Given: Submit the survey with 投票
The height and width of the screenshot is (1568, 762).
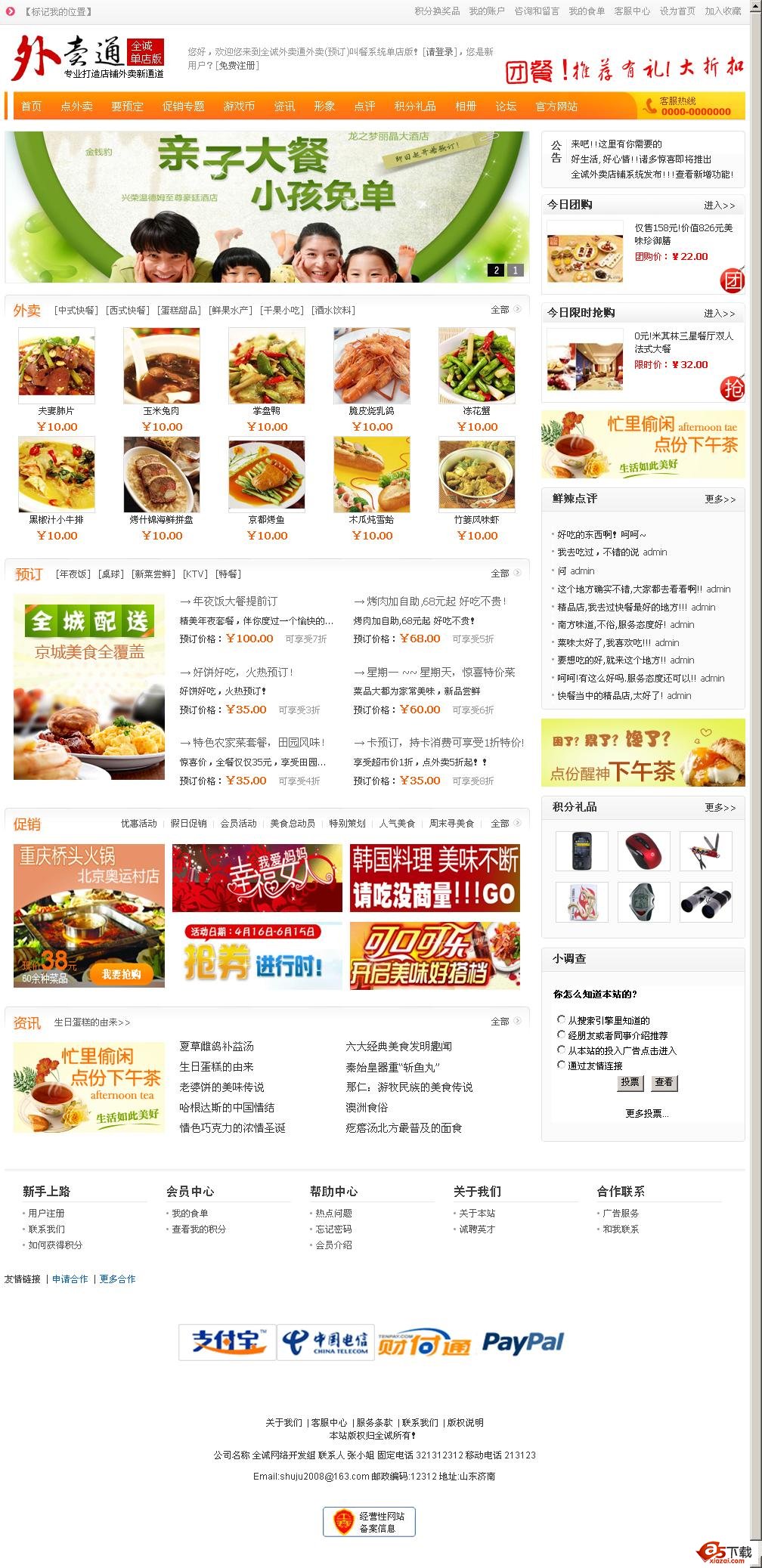Looking at the screenshot, I should (x=630, y=1082).
